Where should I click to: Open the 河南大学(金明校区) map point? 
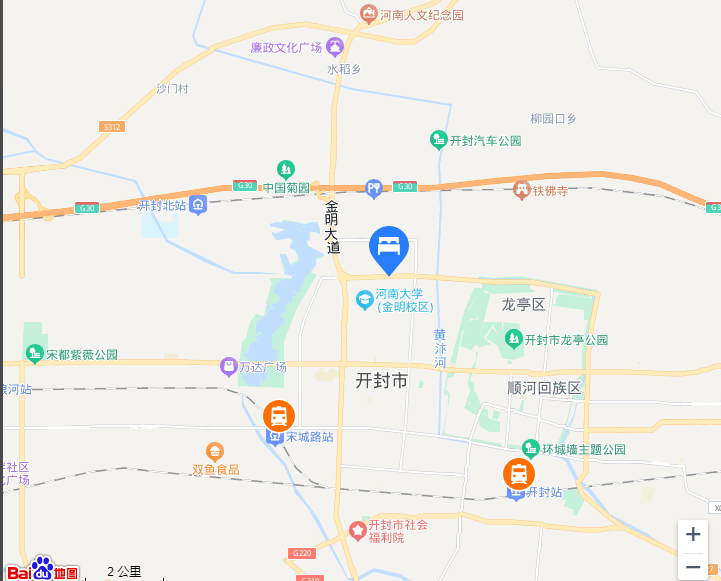click(x=365, y=298)
